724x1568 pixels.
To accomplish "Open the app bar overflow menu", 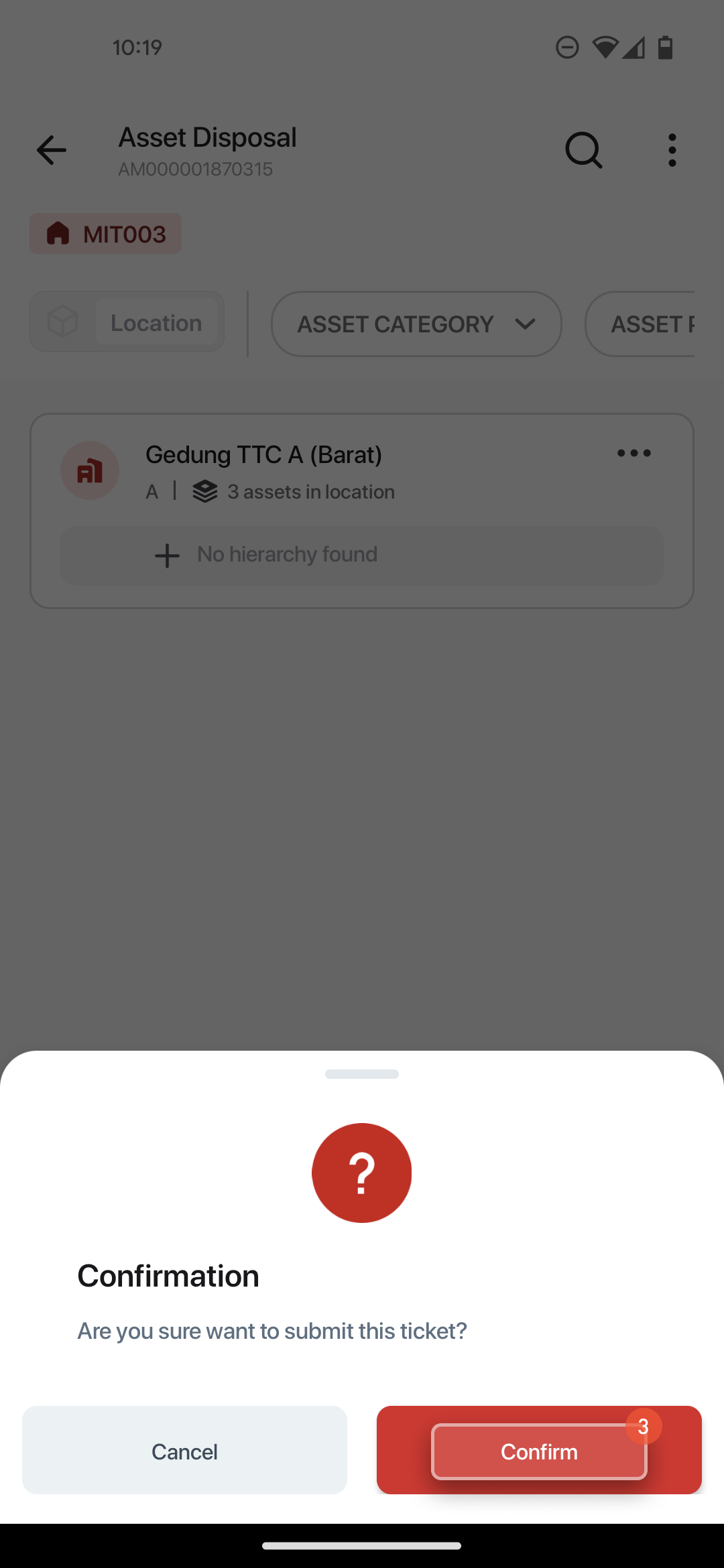I will (x=672, y=150).
